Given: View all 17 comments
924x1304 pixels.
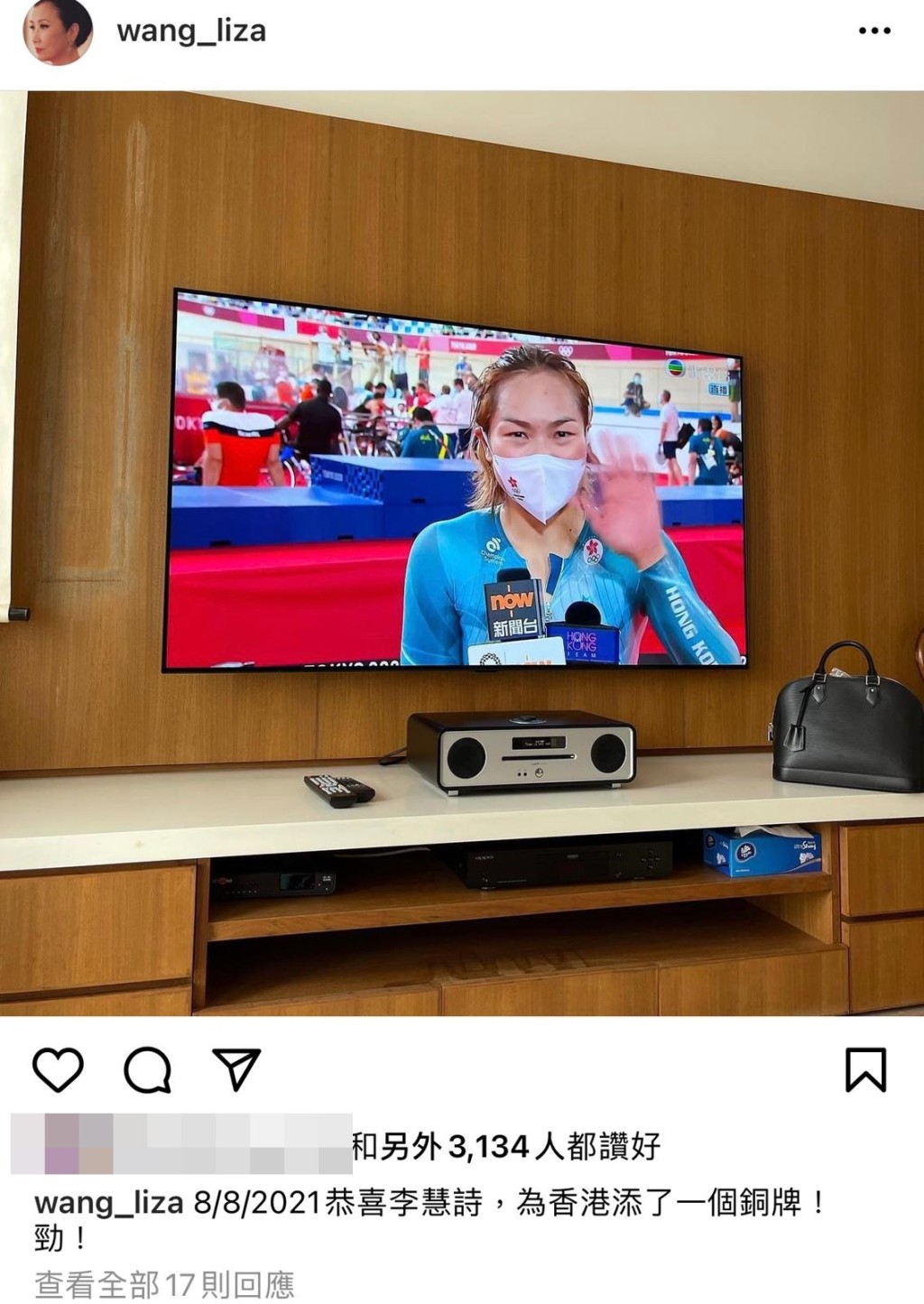Looking at the screenshot, I should [x=164, y=1284].
